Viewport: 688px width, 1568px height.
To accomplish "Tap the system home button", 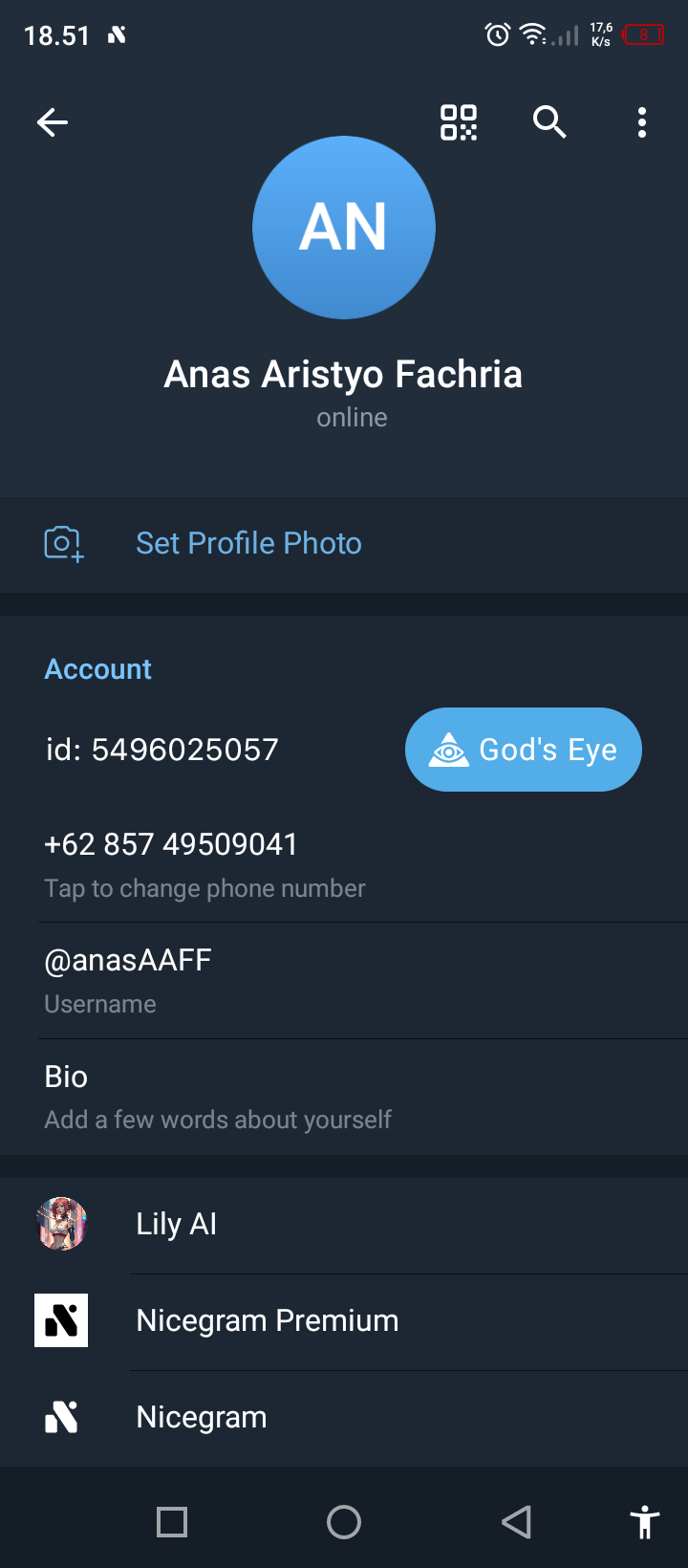I will (344, 1522).
